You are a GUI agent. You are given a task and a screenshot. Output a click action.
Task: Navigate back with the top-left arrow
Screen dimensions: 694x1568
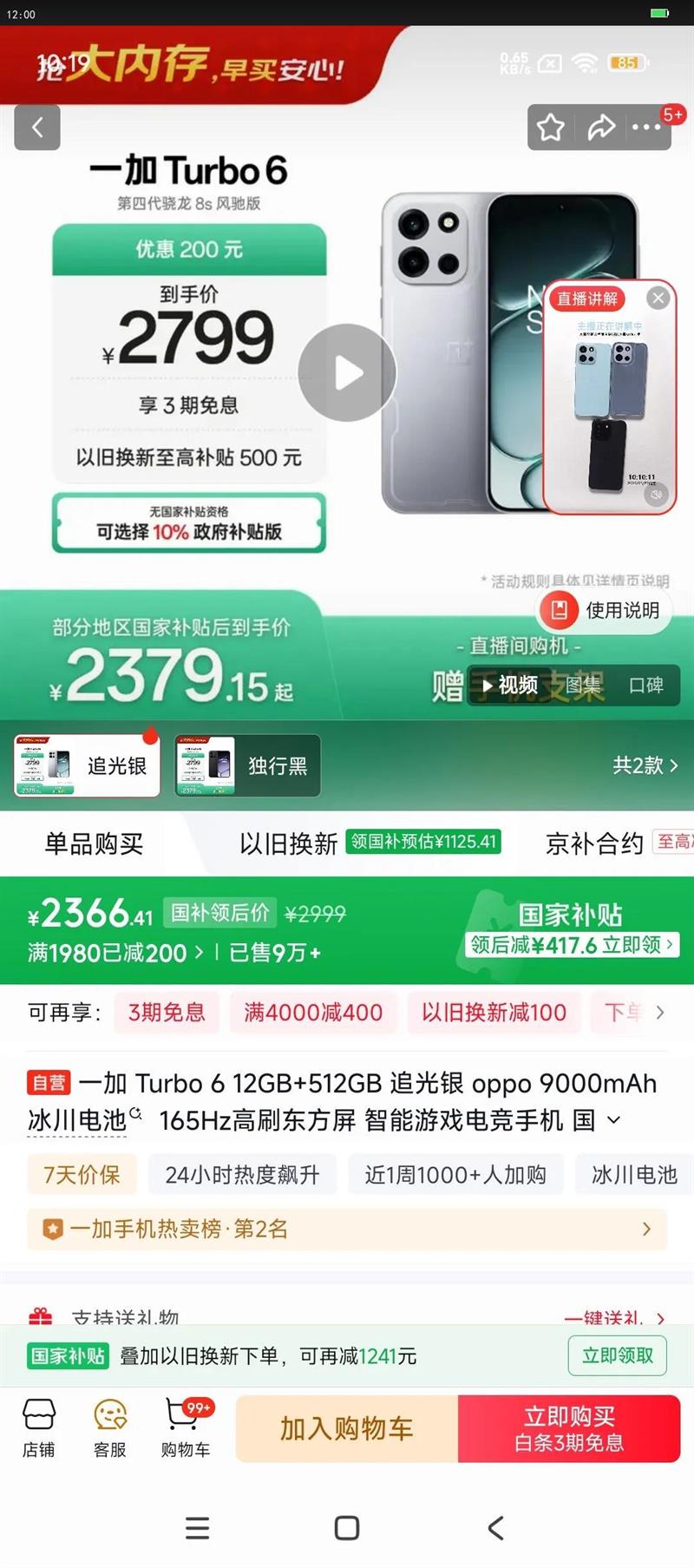[37, 128]
